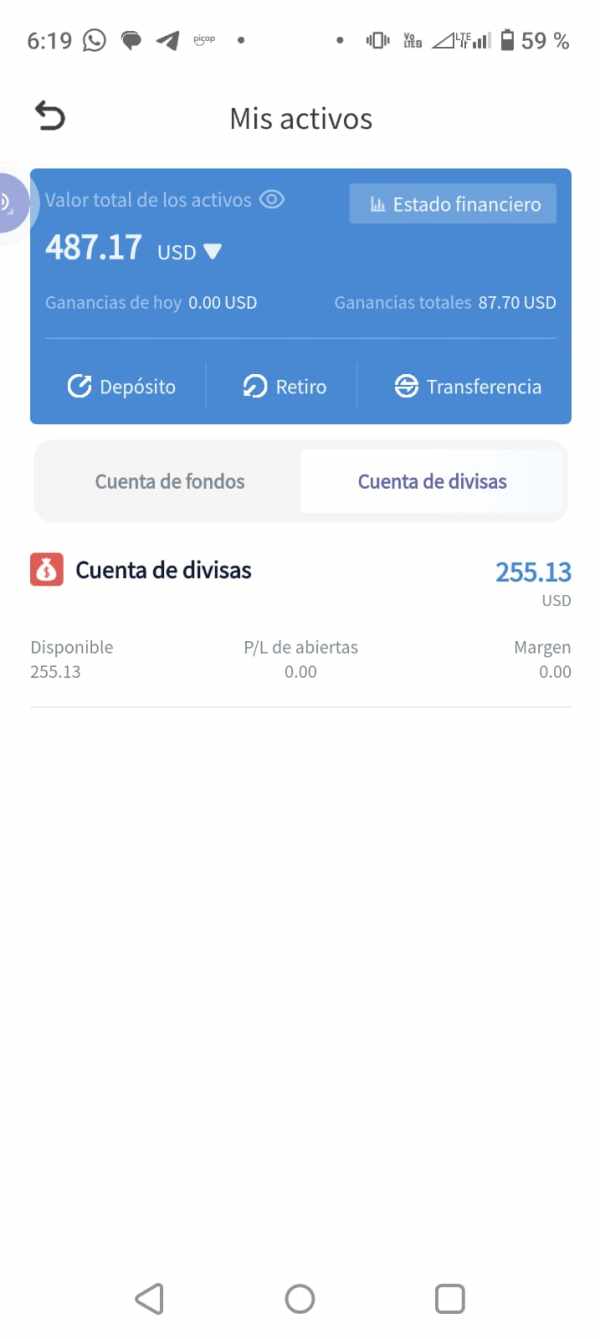Select the Cuenta de divisas tab
The width and height of the screenshot is (600, 1339).
click(432, 482)
